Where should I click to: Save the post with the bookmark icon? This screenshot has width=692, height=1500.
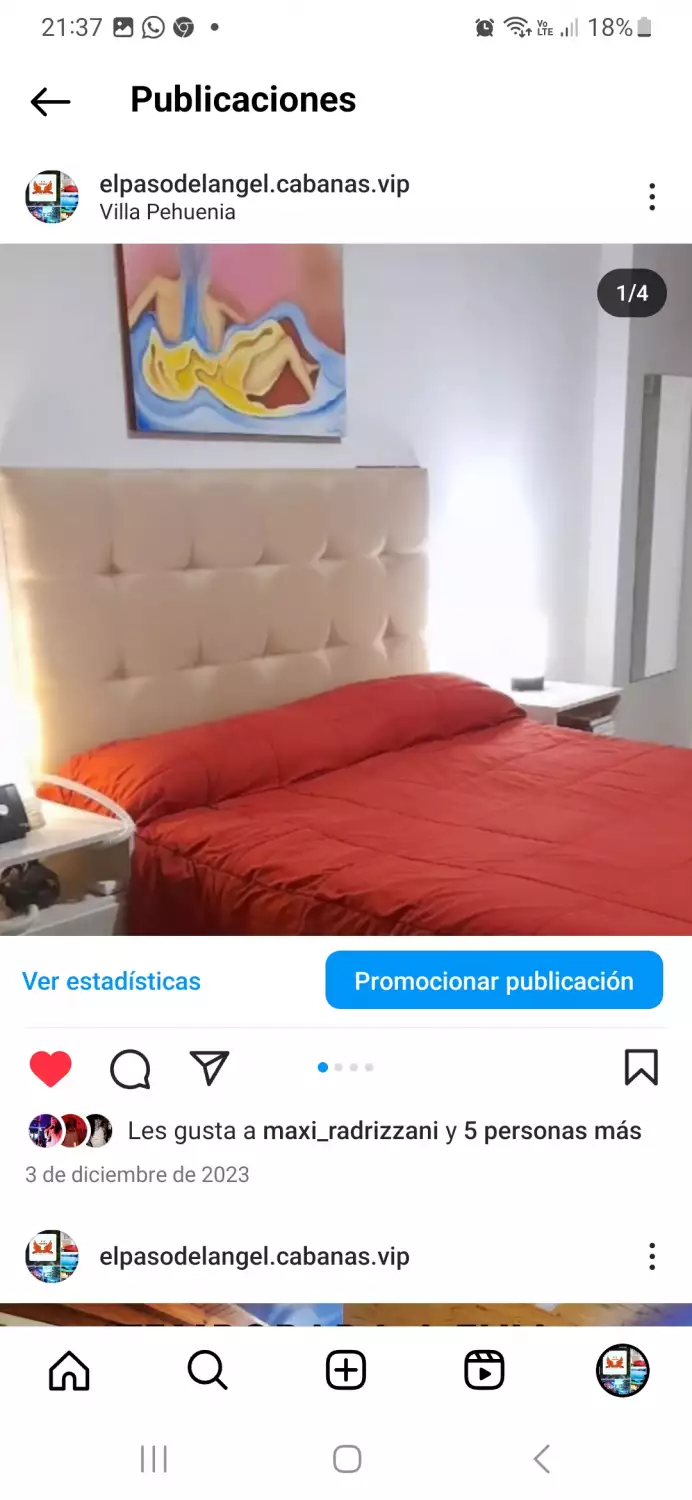tap(641, 1067)
